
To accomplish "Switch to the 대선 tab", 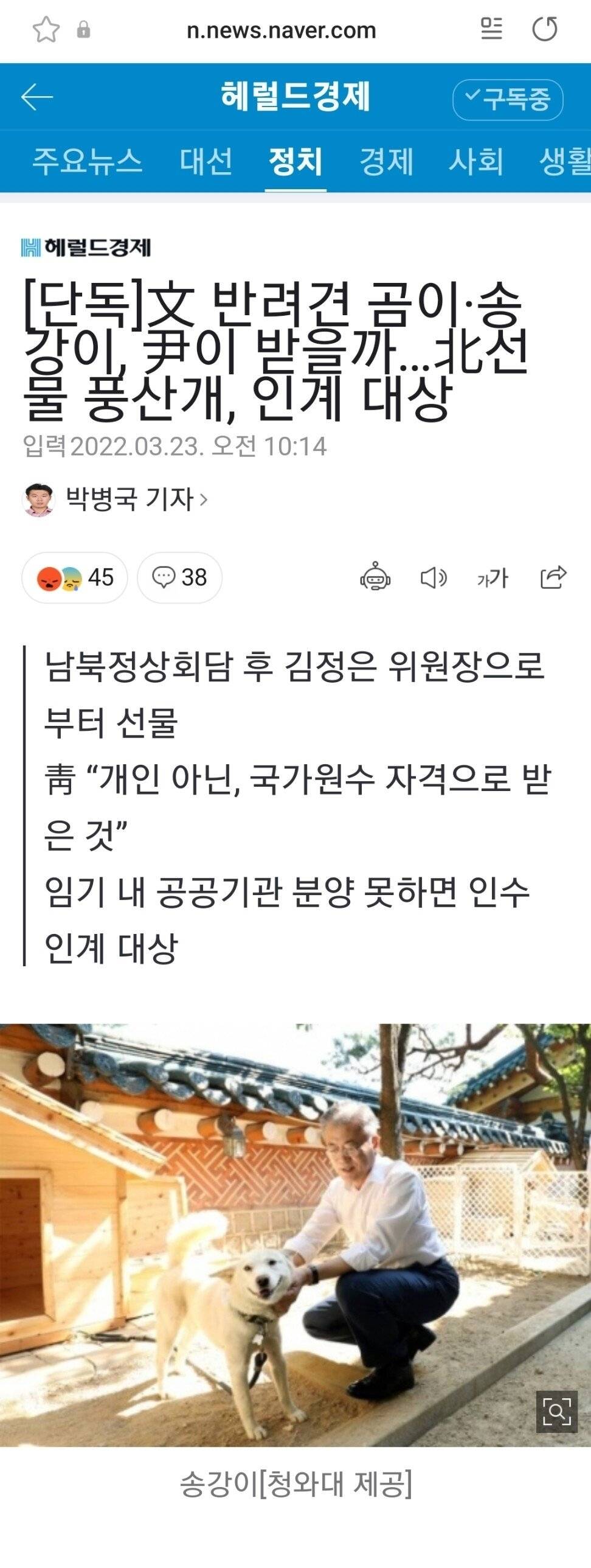I will point(206,161).
